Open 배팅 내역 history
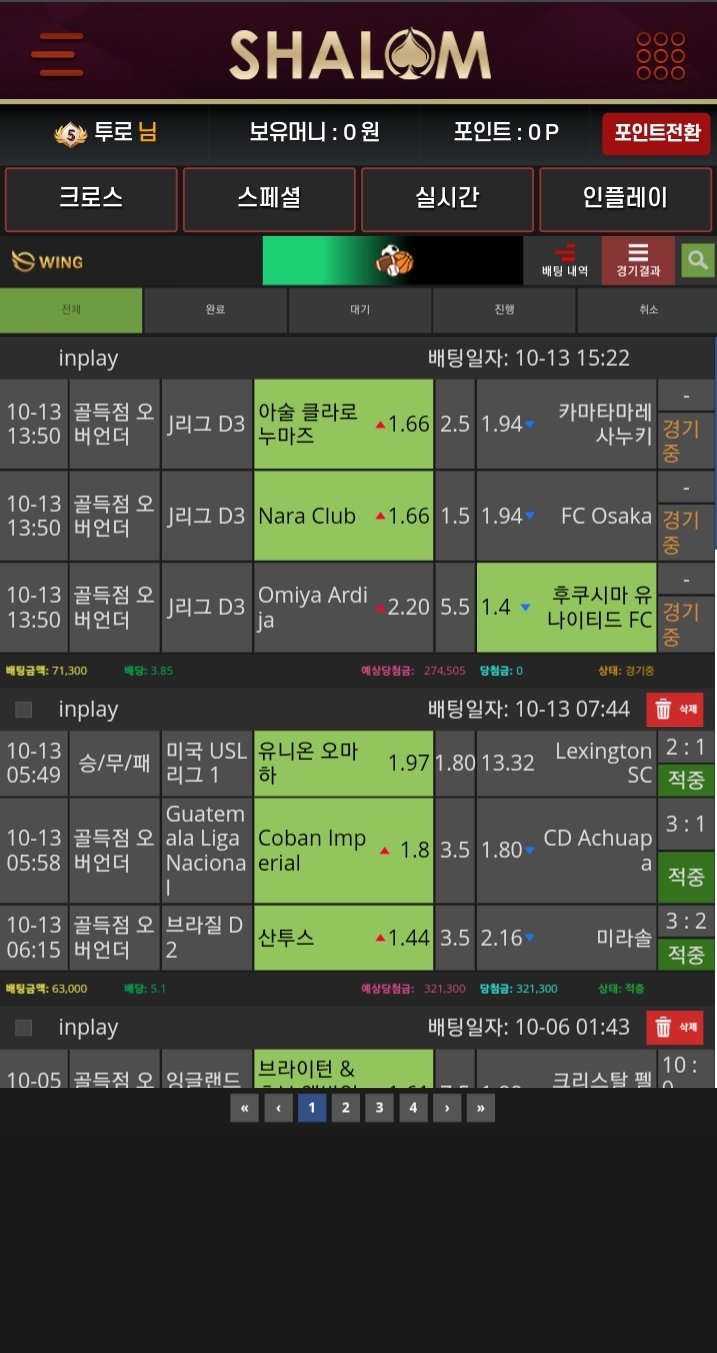Screen dimensions: 717x1353 point(565,260)
